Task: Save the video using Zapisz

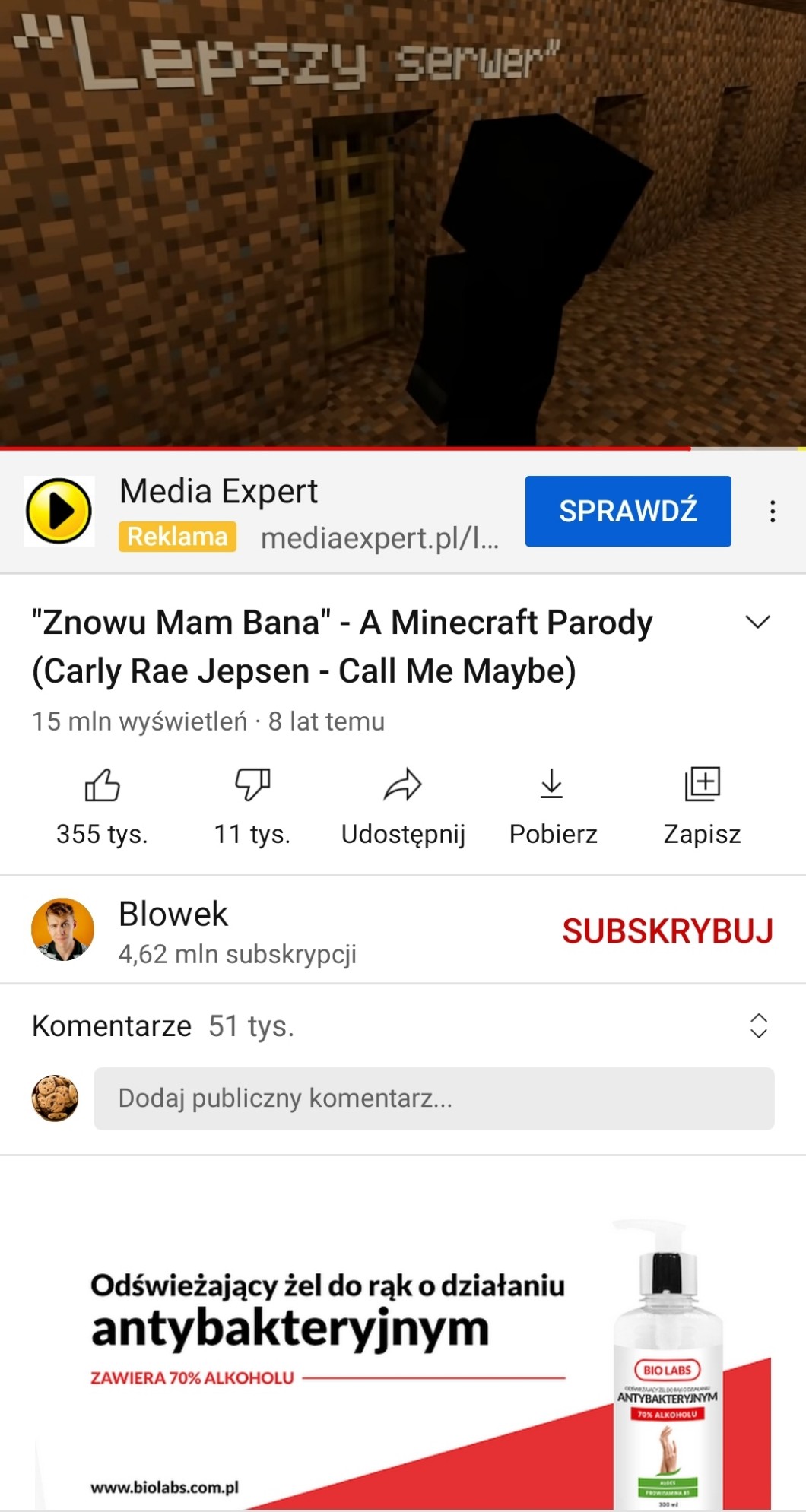Action: pos(702,804)
